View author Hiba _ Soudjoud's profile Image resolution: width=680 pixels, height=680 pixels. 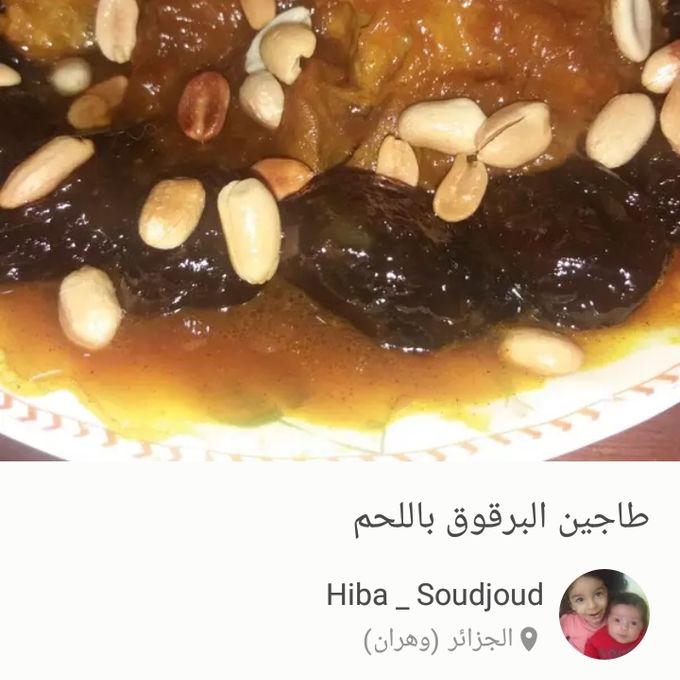pos(434,596)
